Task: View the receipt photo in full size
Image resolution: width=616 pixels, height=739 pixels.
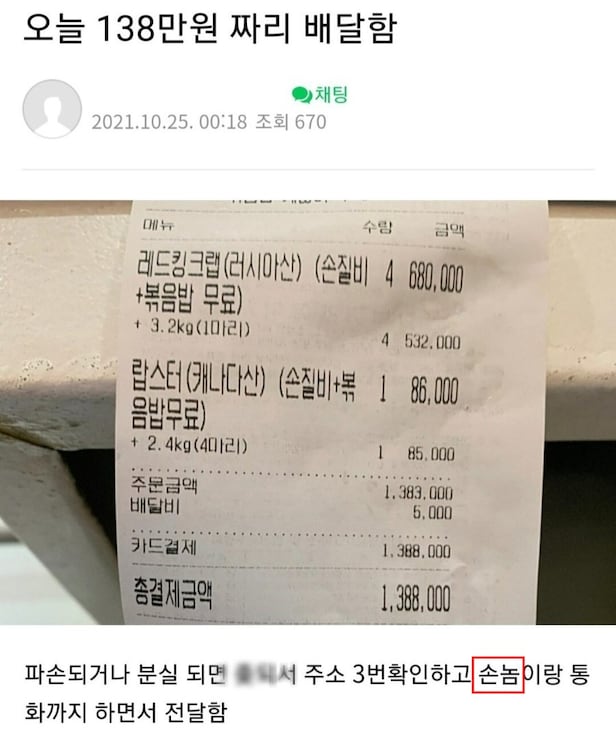Action: pos(308,412)
